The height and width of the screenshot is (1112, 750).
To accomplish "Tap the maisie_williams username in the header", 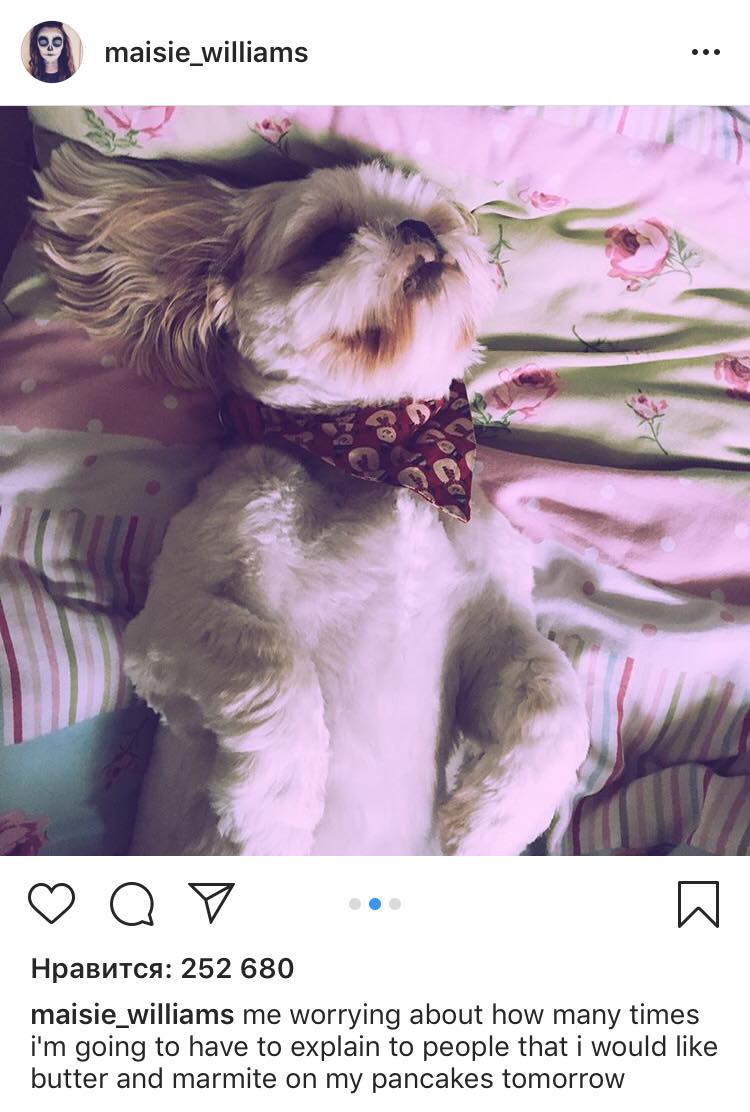I will 206,53.
